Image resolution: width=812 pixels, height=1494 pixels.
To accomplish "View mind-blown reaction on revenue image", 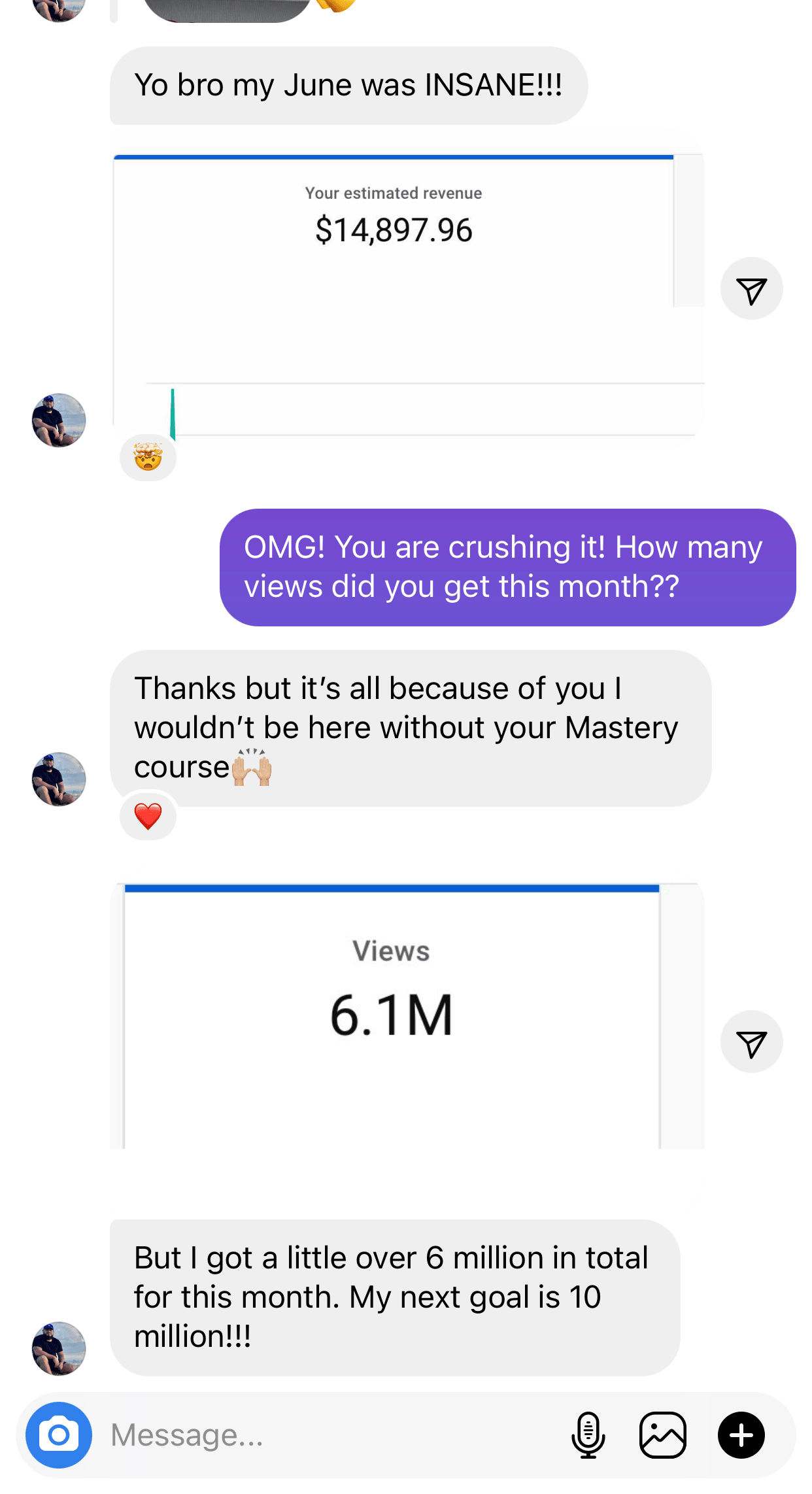I will click(148, 457).
